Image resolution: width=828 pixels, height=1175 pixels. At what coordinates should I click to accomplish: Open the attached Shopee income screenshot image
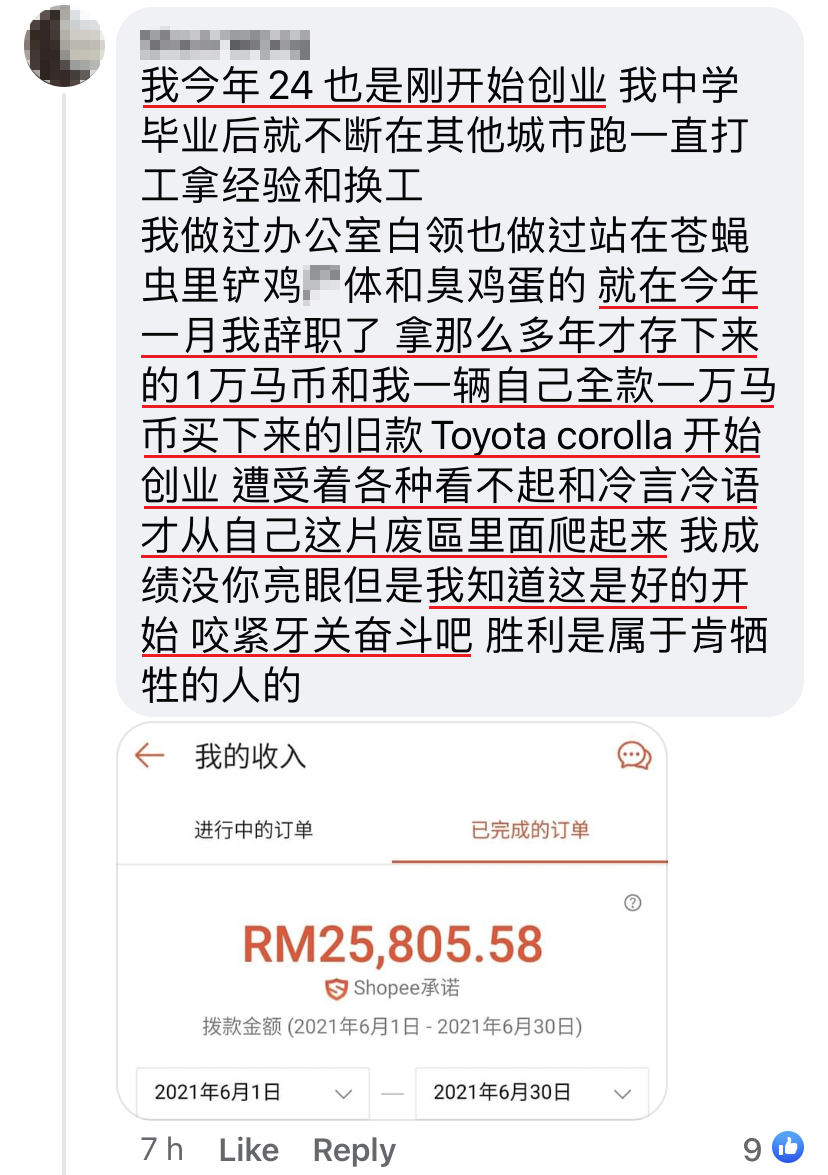(392, 920)
